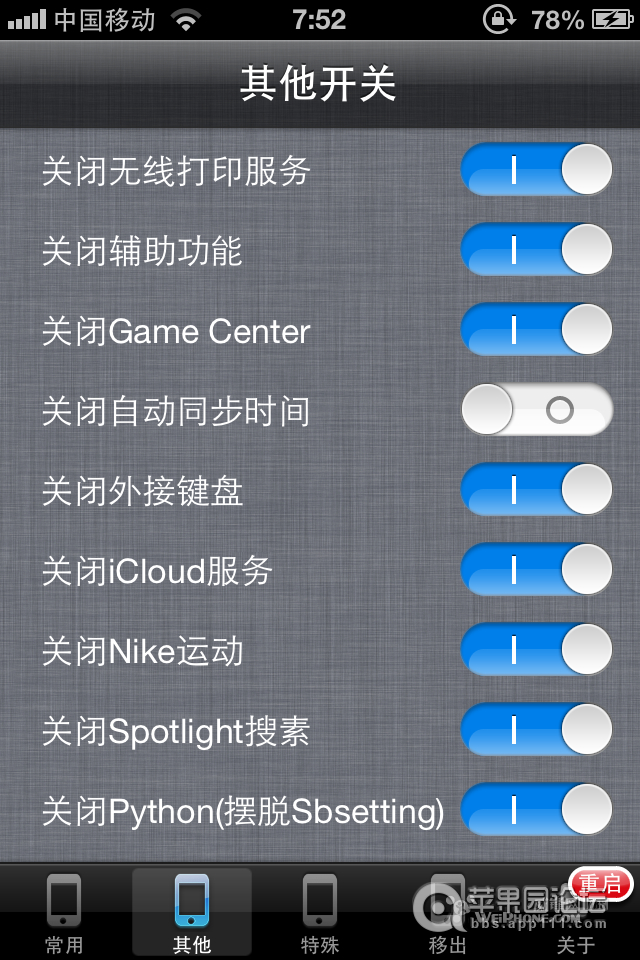This screenshot has width=640, height=960.
Task: Switch to the 常用 tab
Action: pos(64,913)
